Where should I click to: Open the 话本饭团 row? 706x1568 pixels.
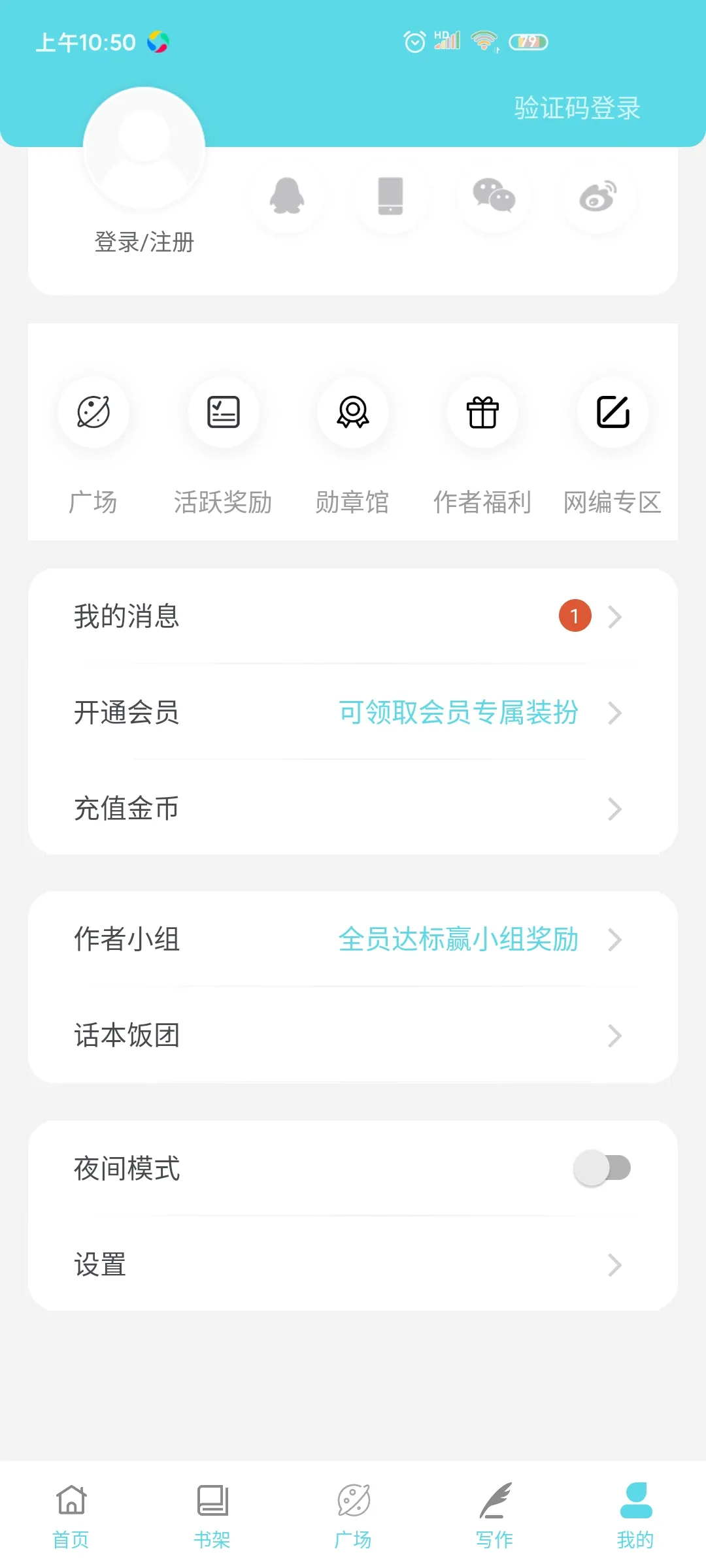pyautogui.click(x=353, y=1035)
